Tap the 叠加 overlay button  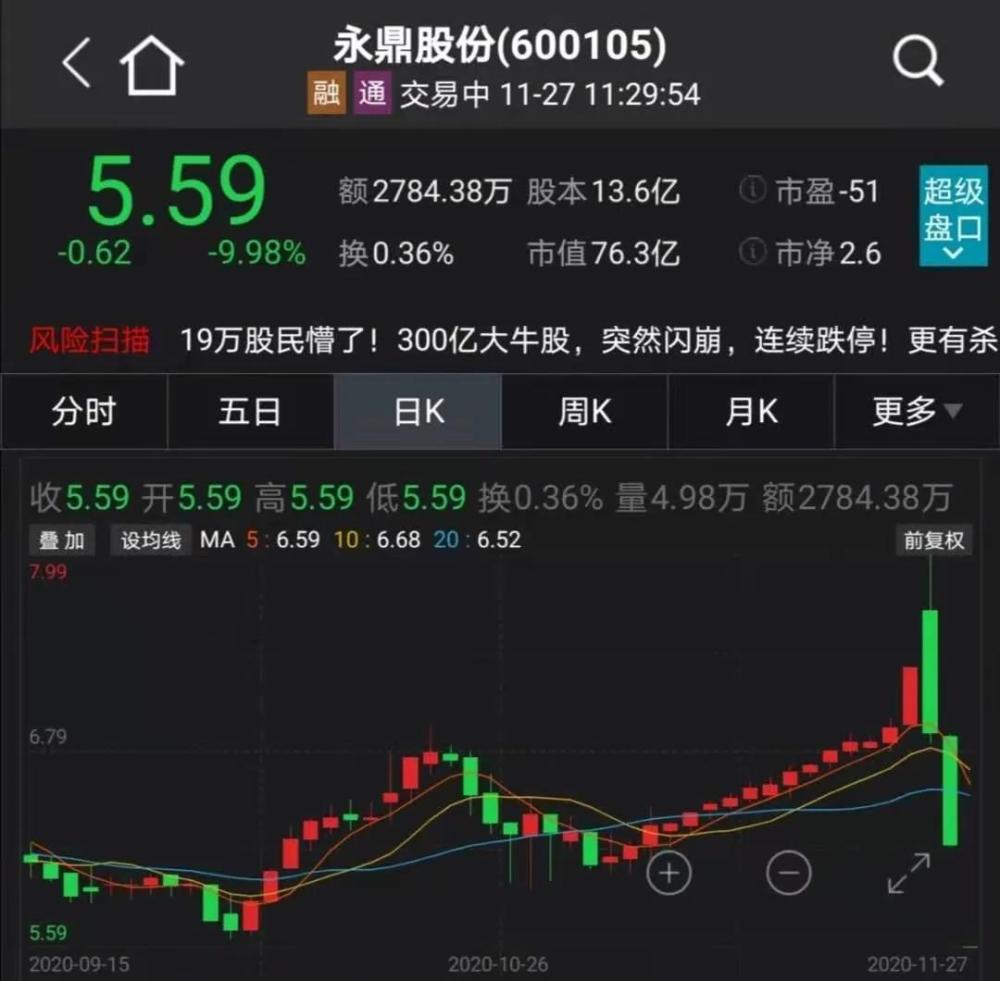(x=61, y=541)
